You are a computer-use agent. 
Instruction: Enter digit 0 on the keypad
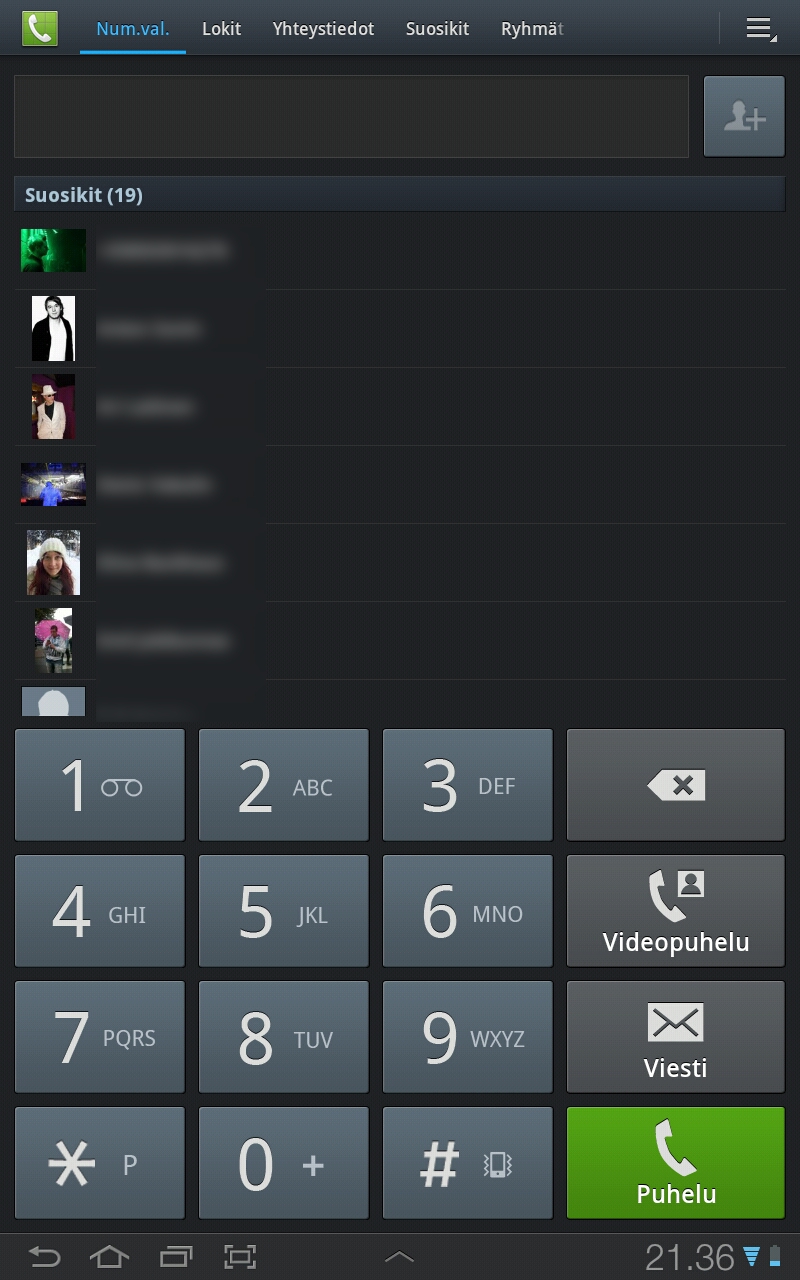[x=283, y=1163]
